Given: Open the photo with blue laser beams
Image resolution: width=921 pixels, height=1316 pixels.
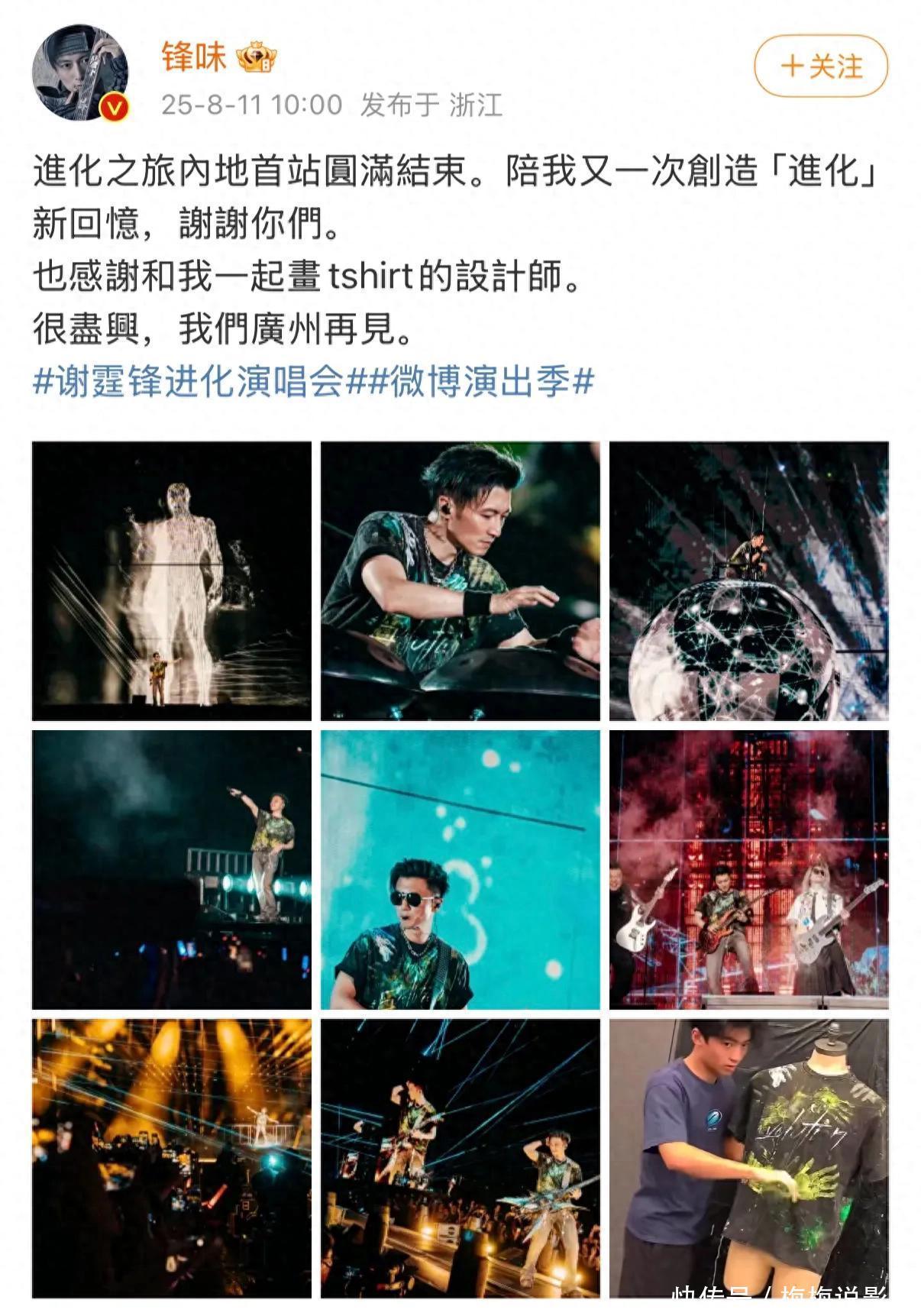Looking at the screenshot, I should (460, 1158).
